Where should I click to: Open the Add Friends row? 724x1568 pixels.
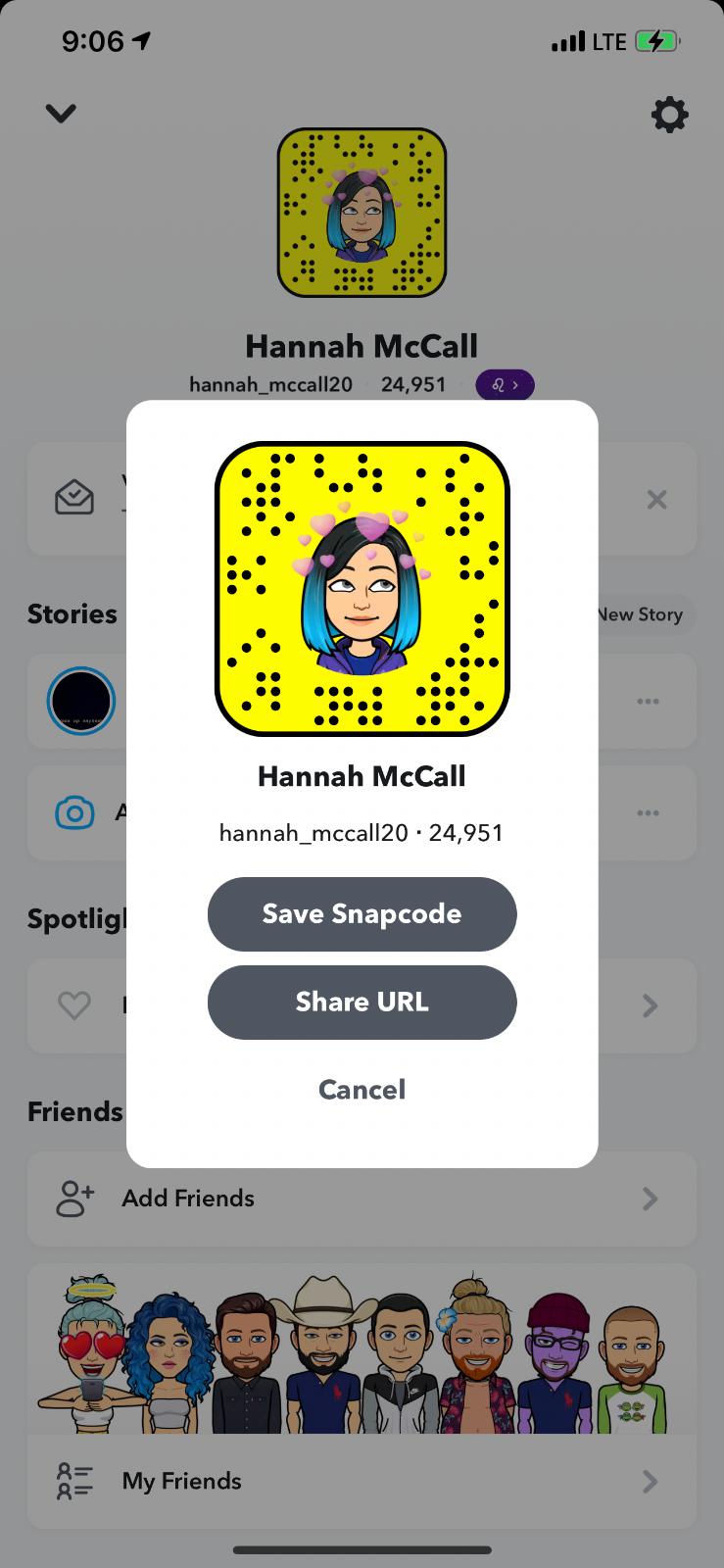point(362,1199)
